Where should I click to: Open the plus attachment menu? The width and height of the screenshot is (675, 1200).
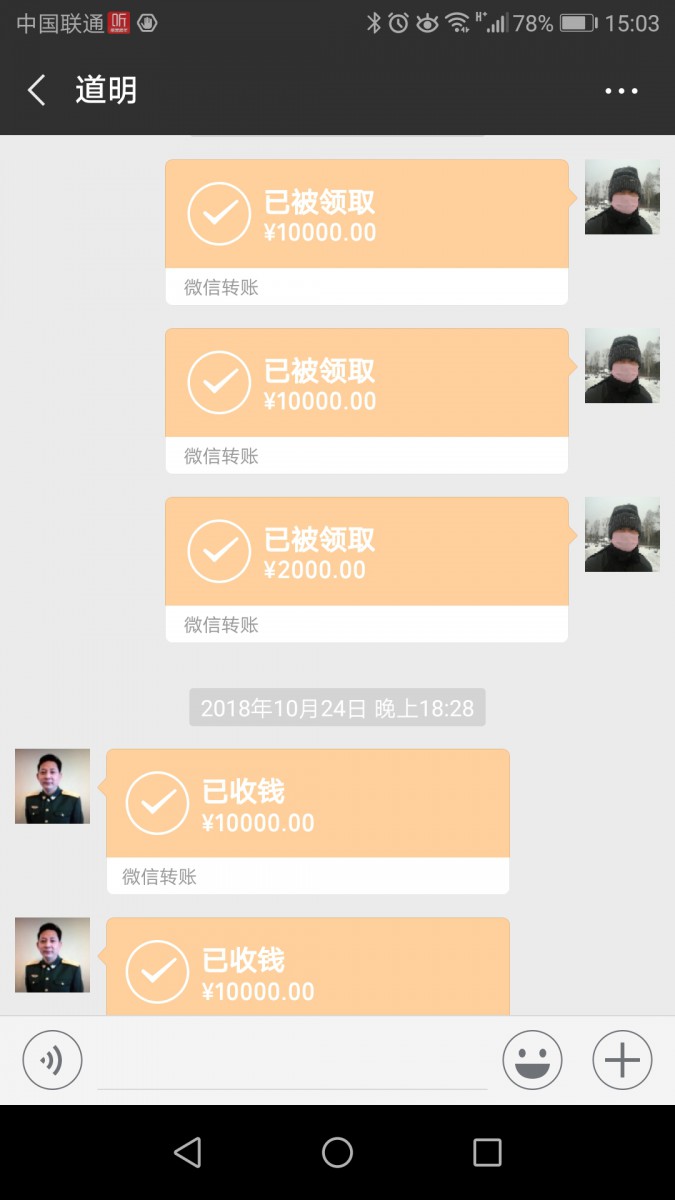(x=622, y=1060)
